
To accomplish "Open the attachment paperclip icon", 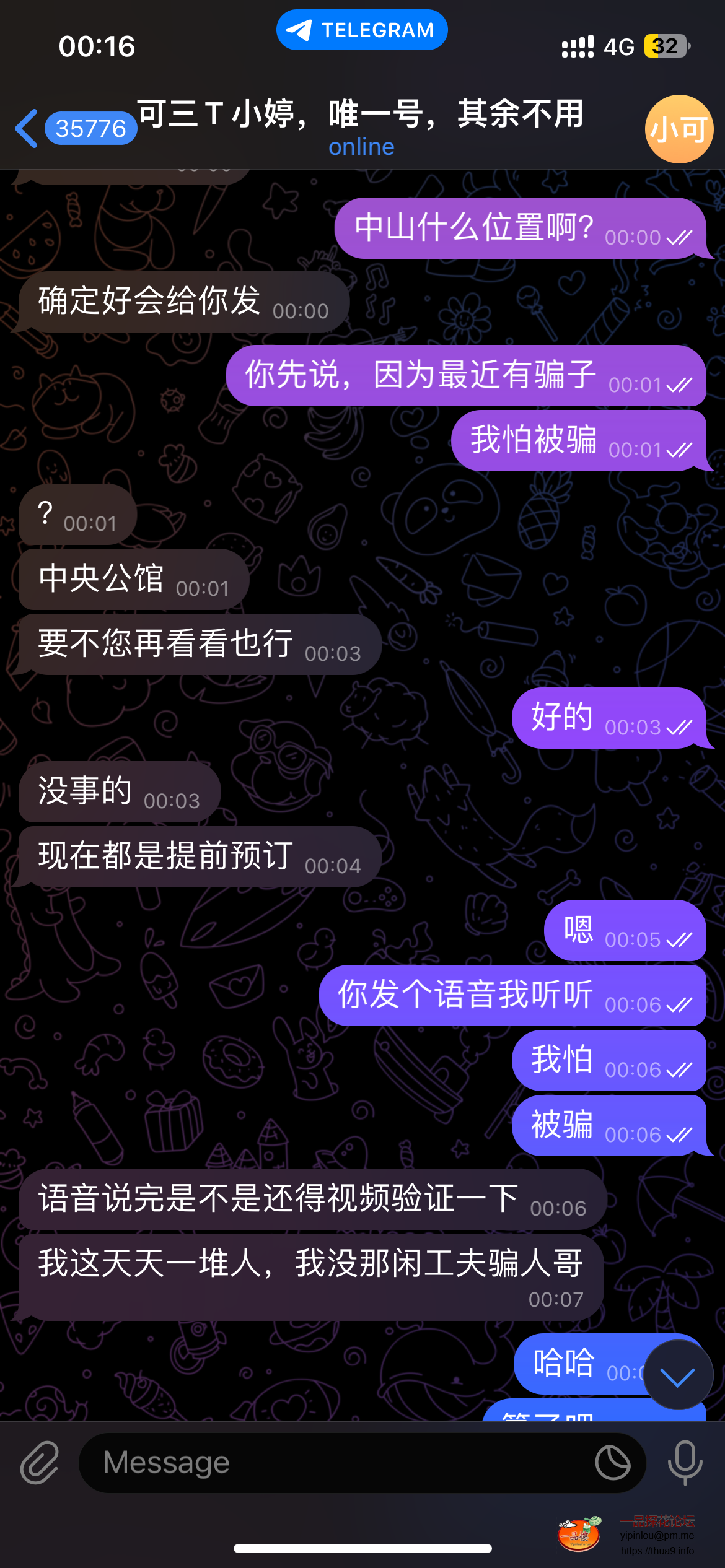I will (41, 1461).
